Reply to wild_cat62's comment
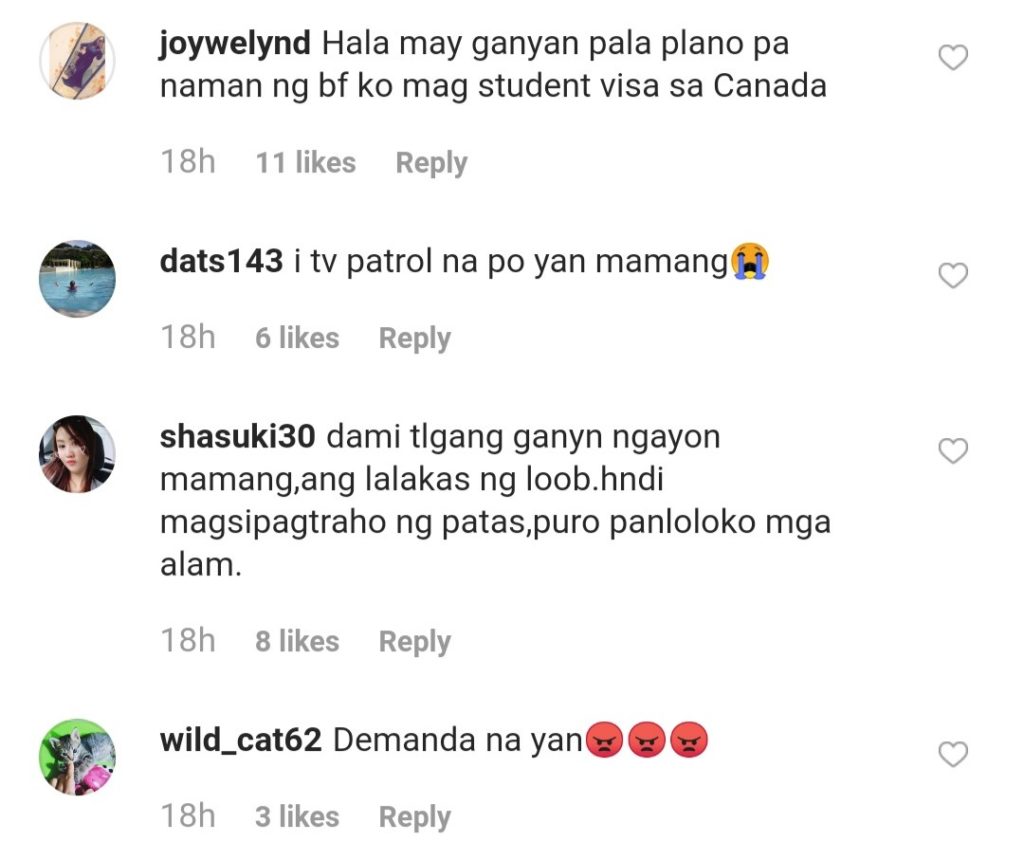Viewport: 1024px width, 860px height. click(414, 817)
